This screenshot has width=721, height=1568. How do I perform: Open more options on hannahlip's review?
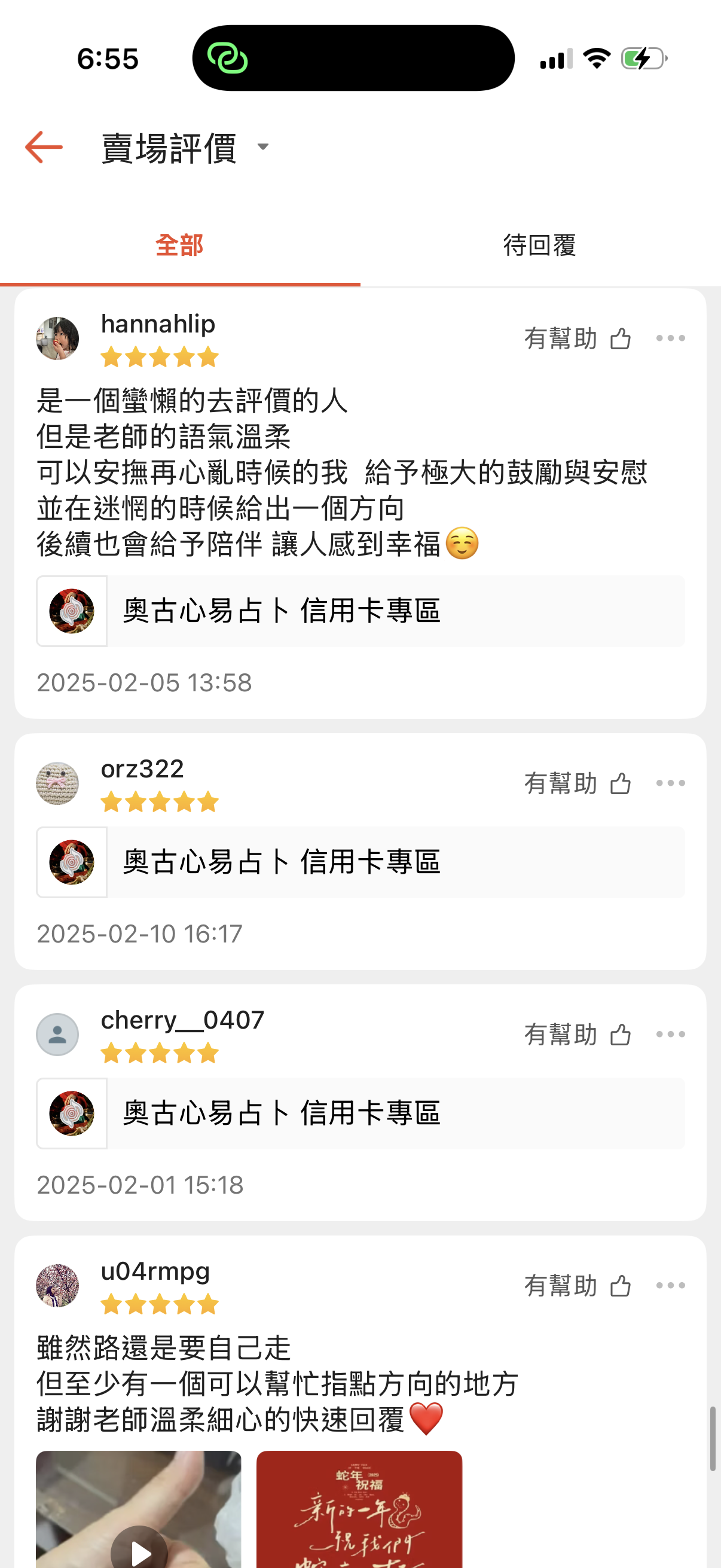tap(670, 338)
